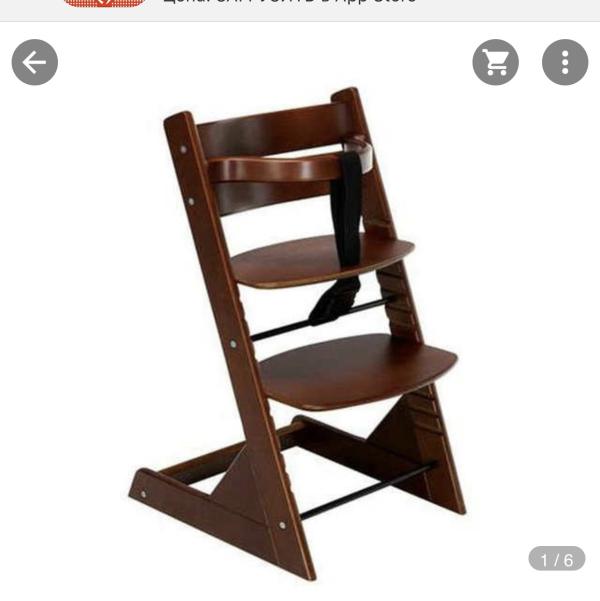The height and width of the screenshot is (601, 600).
Task: Go back using the arrow button
Action: point(35,63)
